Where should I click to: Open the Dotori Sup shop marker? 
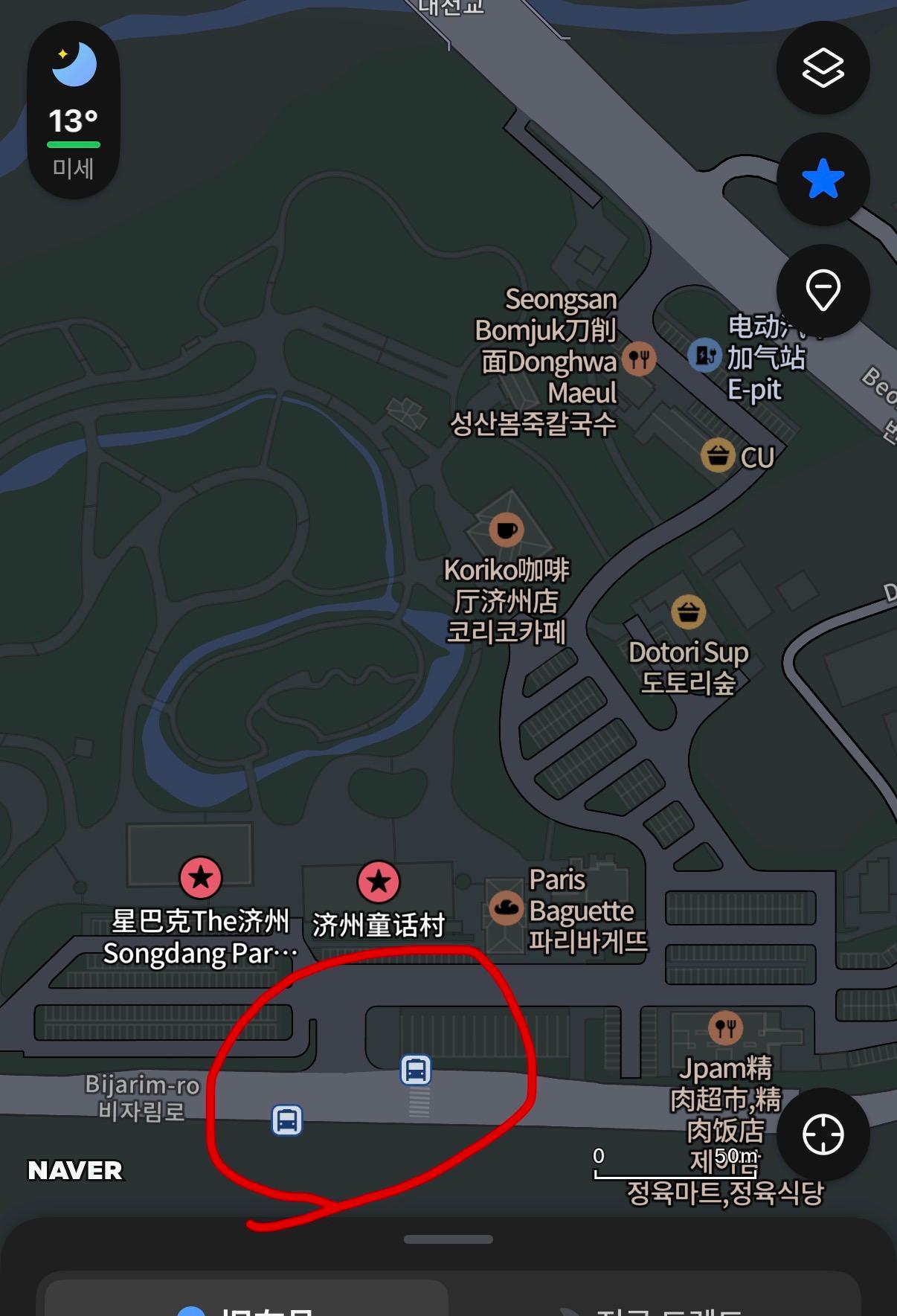click(688, 612)
